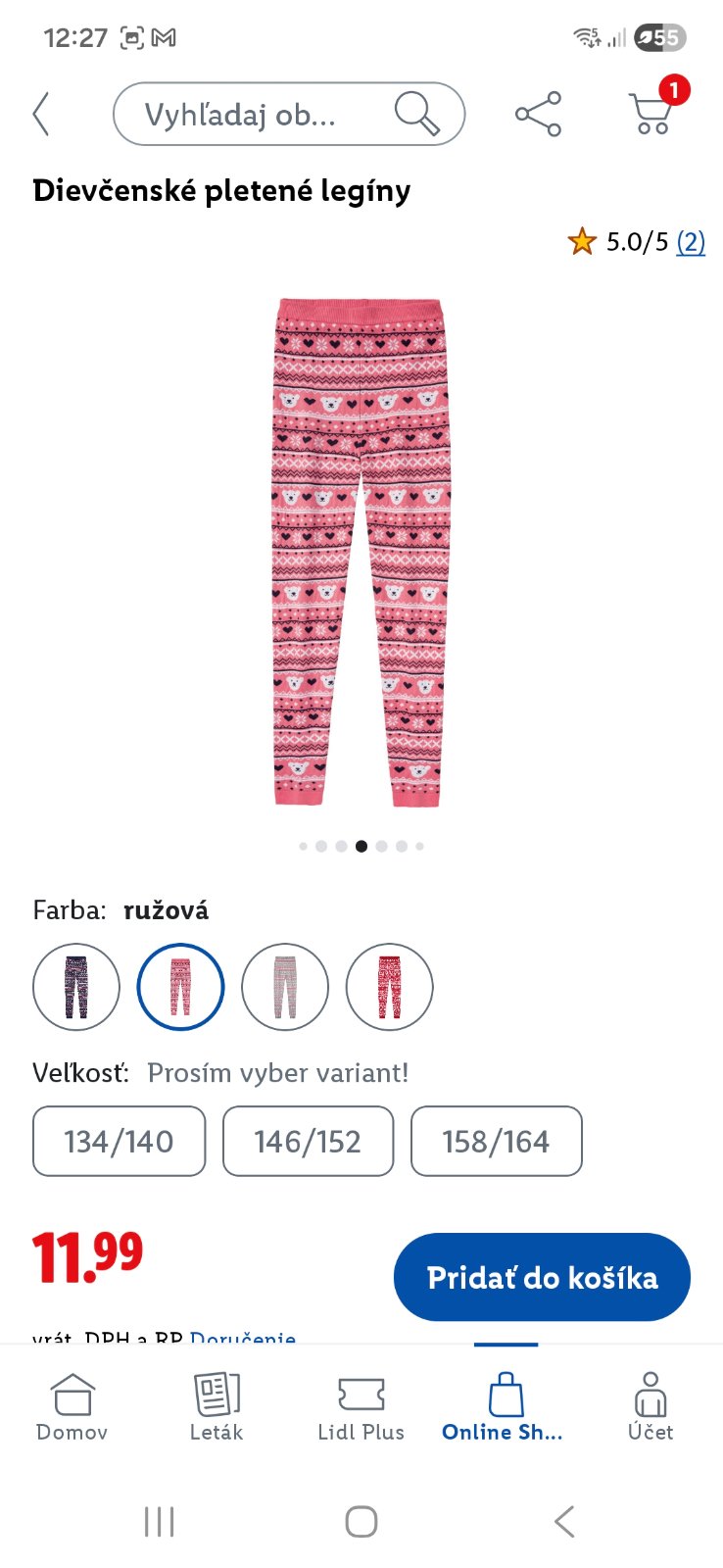
Task: Go back using the top arrow
Action: click(x=41, y=115)
